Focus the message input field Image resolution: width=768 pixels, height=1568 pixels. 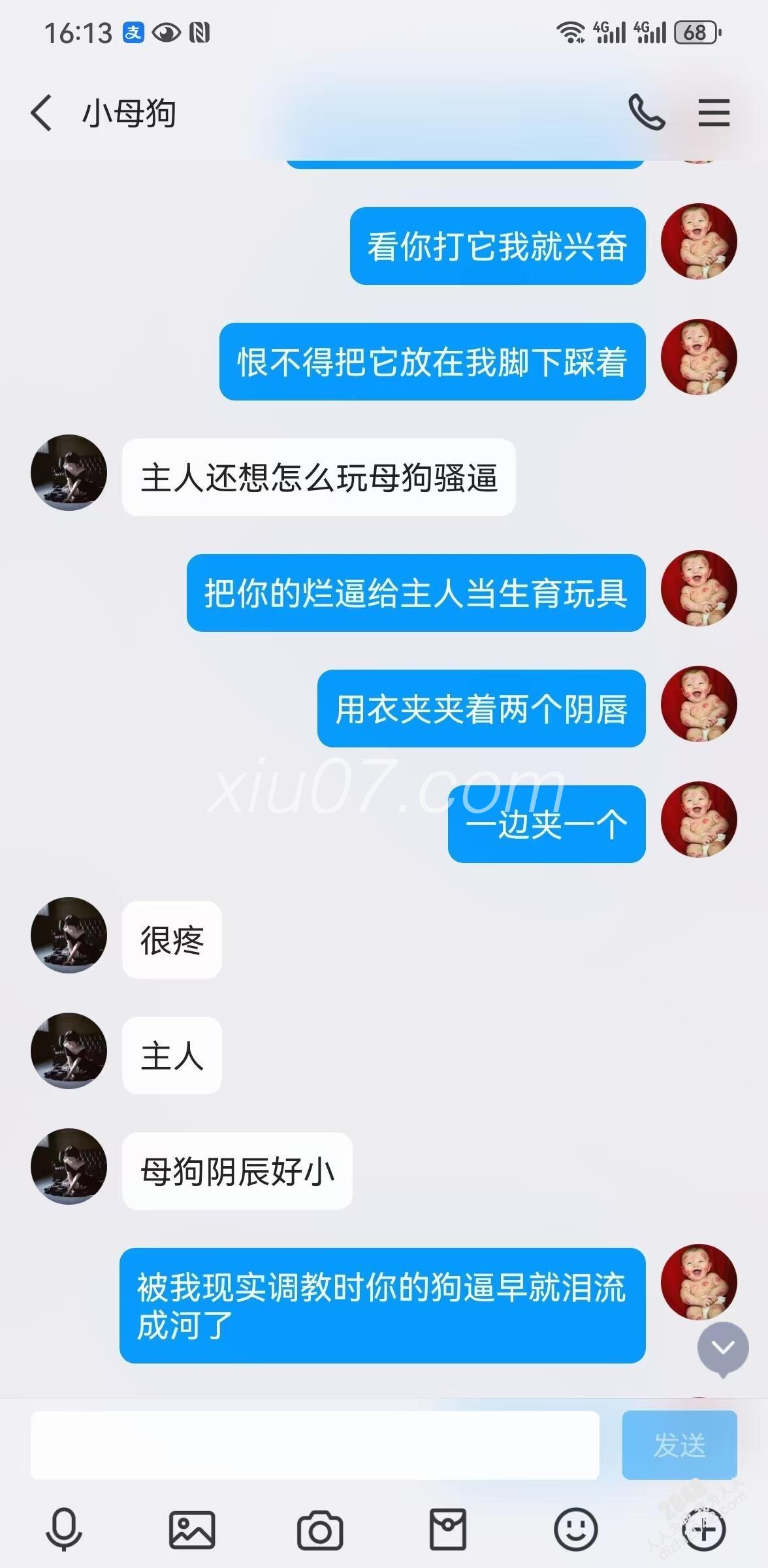[315, 1445]
